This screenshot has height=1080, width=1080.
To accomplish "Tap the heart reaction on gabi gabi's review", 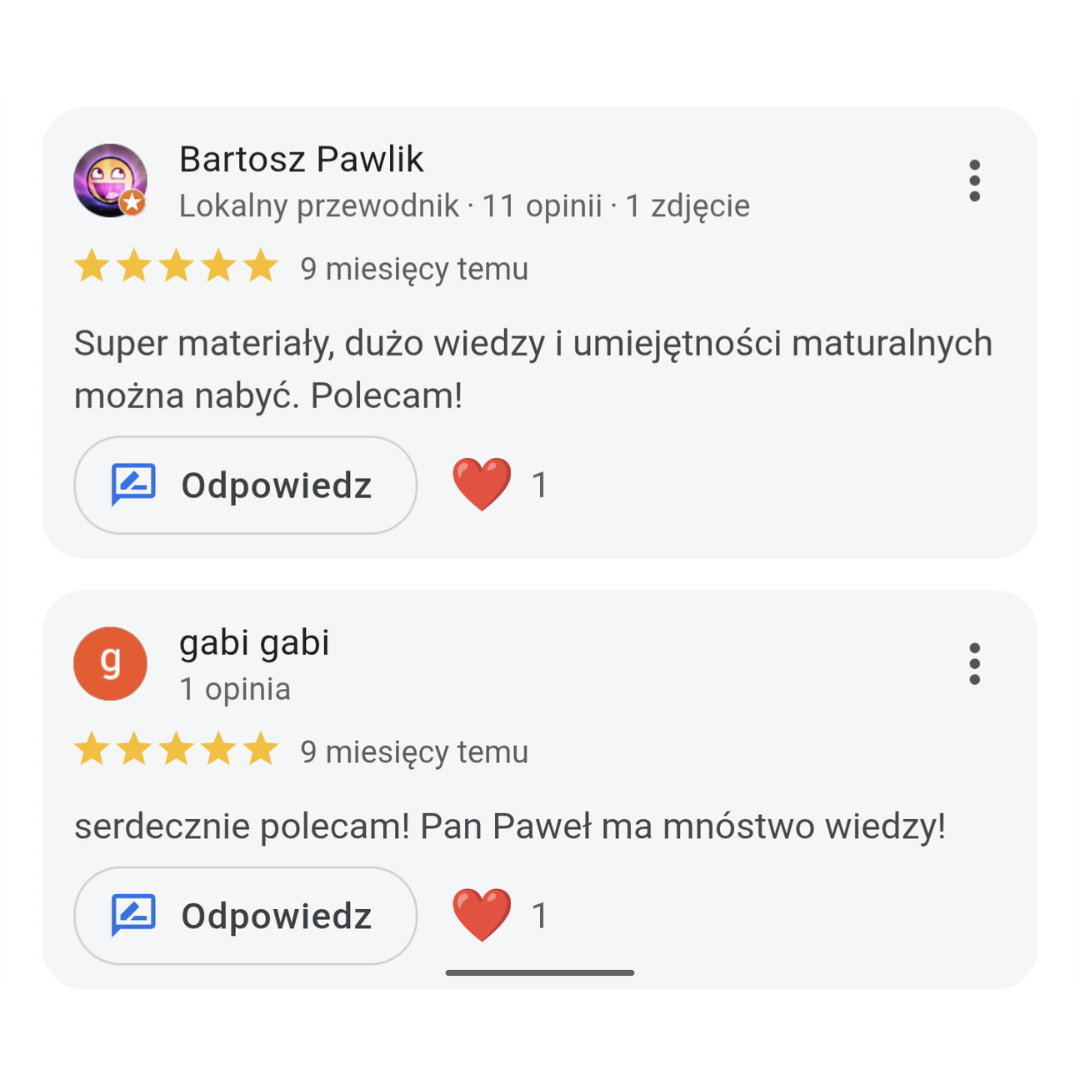I will tap(482, 915).
